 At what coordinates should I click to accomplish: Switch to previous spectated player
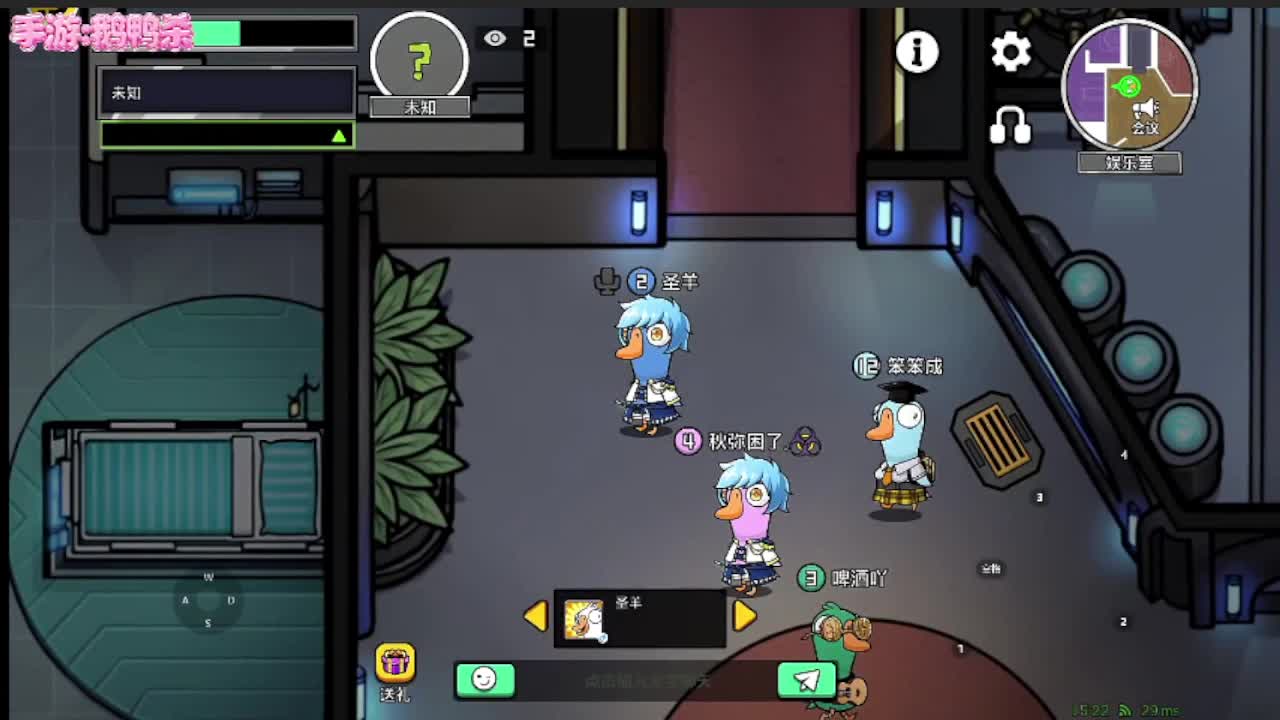tap(536, 616)
